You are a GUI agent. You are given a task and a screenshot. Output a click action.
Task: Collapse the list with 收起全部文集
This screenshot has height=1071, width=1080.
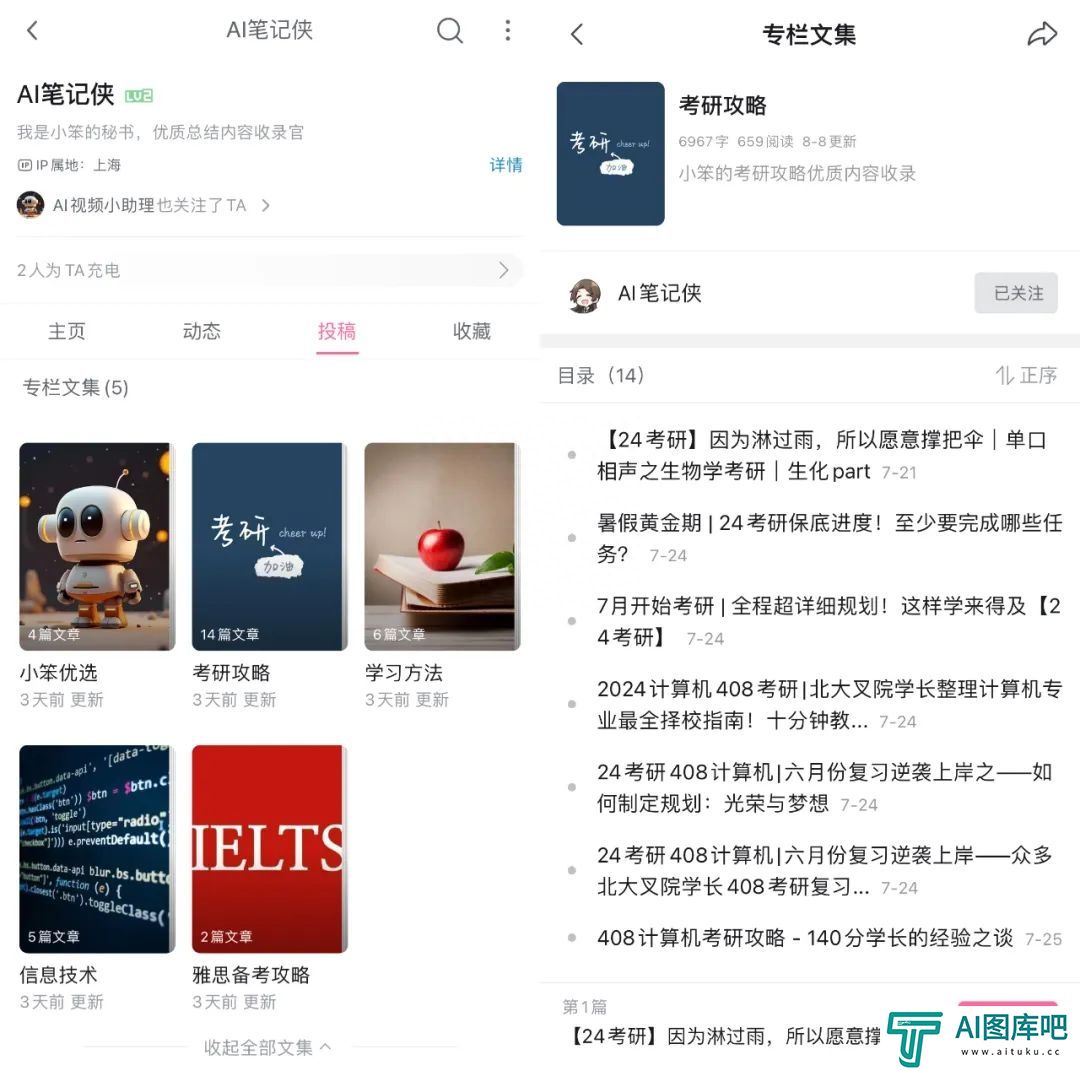(268, 1047)
